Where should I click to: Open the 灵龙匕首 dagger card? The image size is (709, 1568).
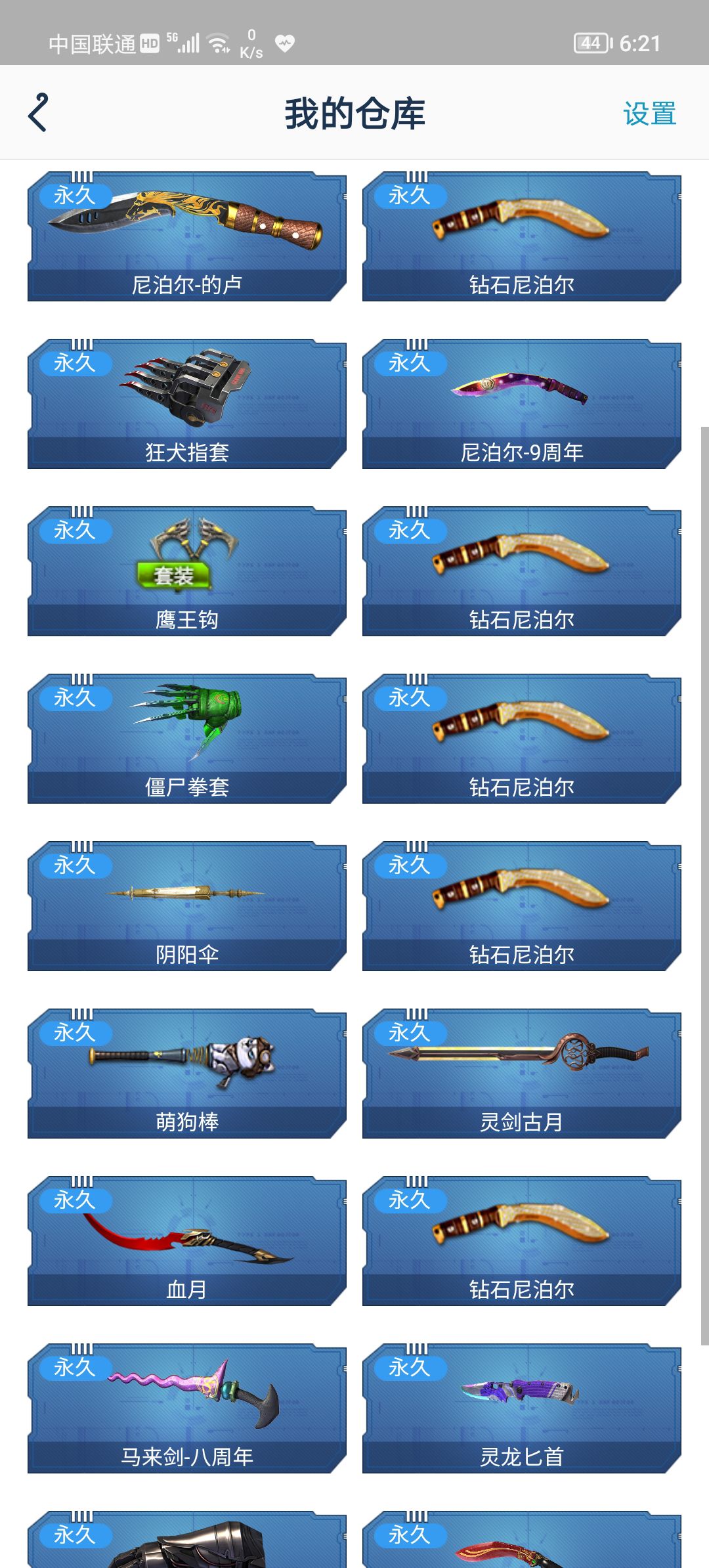pos(521,1408)
